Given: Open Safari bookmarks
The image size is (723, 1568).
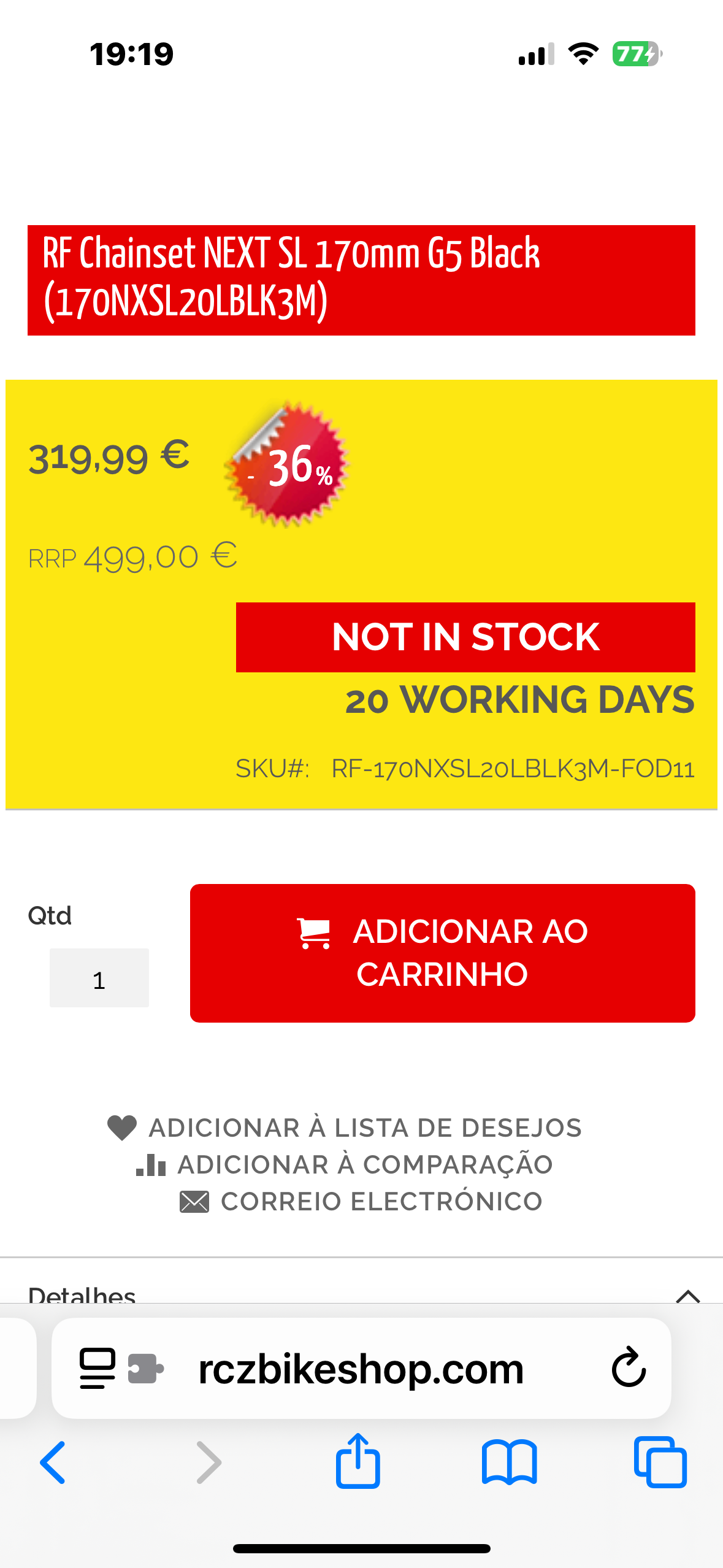Looking at the screenshot, I should [x=509, y=1462].
